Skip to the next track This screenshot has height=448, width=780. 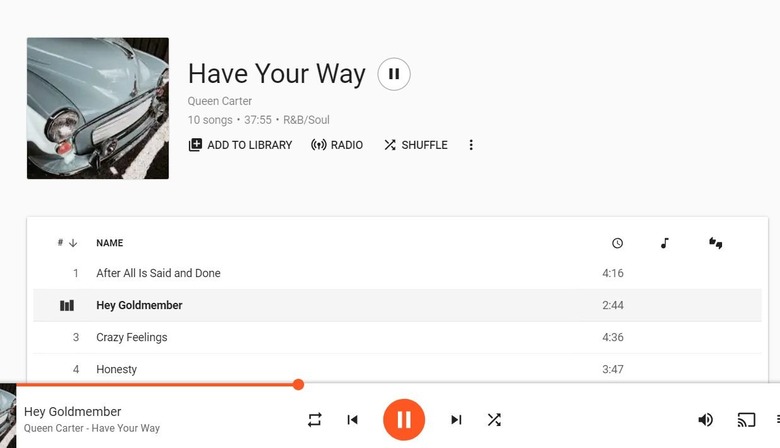(x=456, y=420)
